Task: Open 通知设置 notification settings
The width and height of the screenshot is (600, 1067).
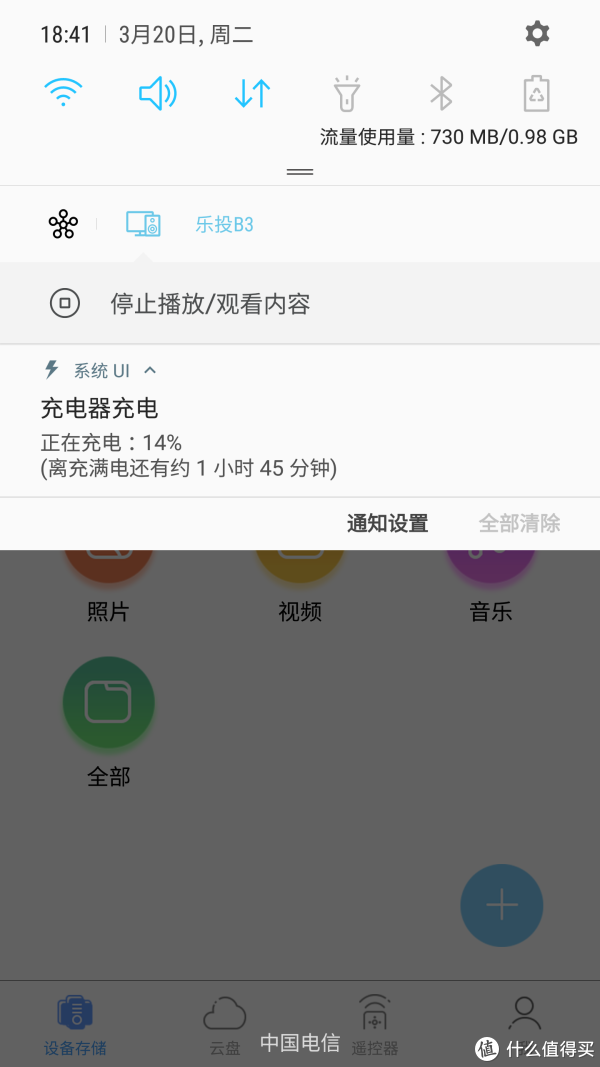Action: point(387,523)
